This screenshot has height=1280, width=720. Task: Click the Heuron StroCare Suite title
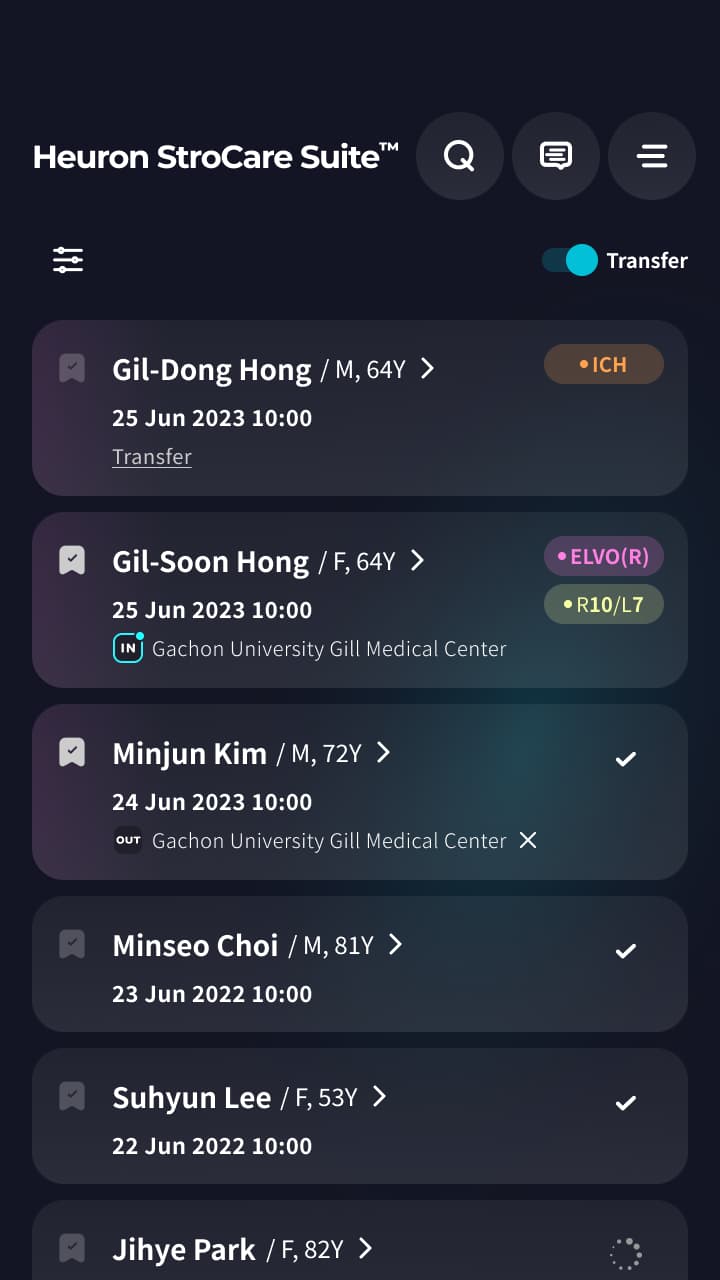[215, 156]
